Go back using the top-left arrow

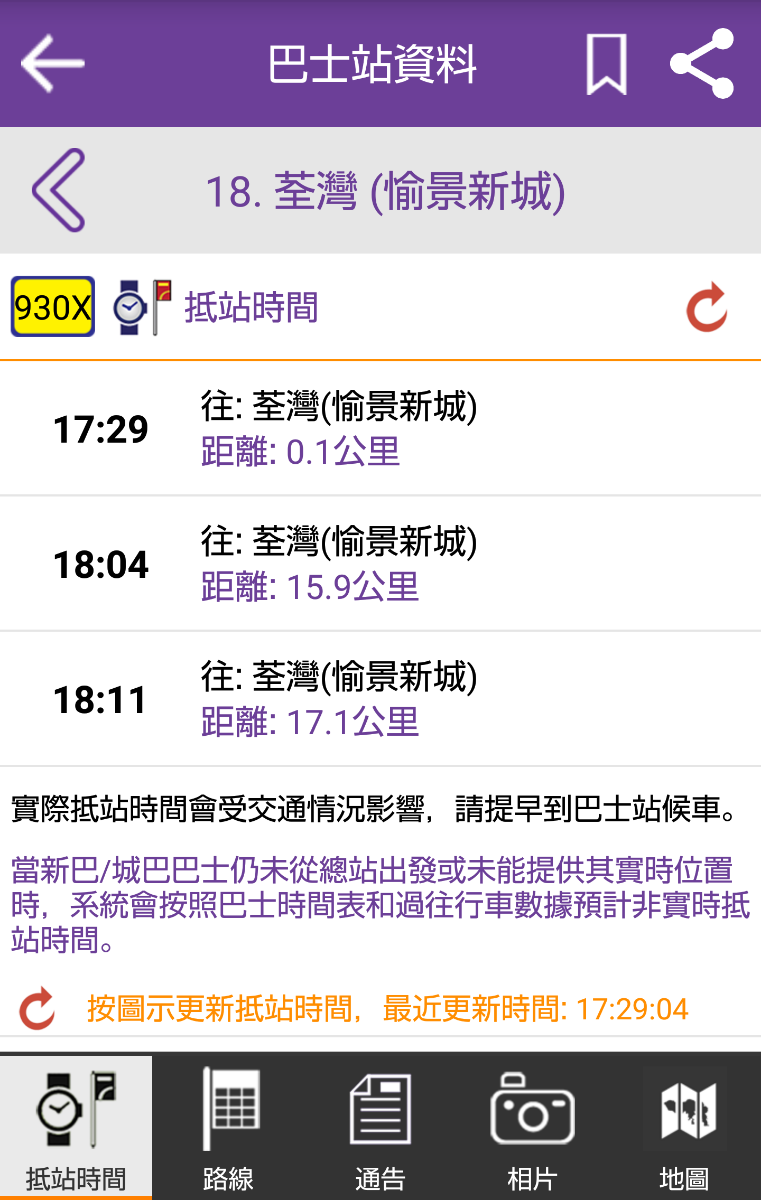click(52, 63)
